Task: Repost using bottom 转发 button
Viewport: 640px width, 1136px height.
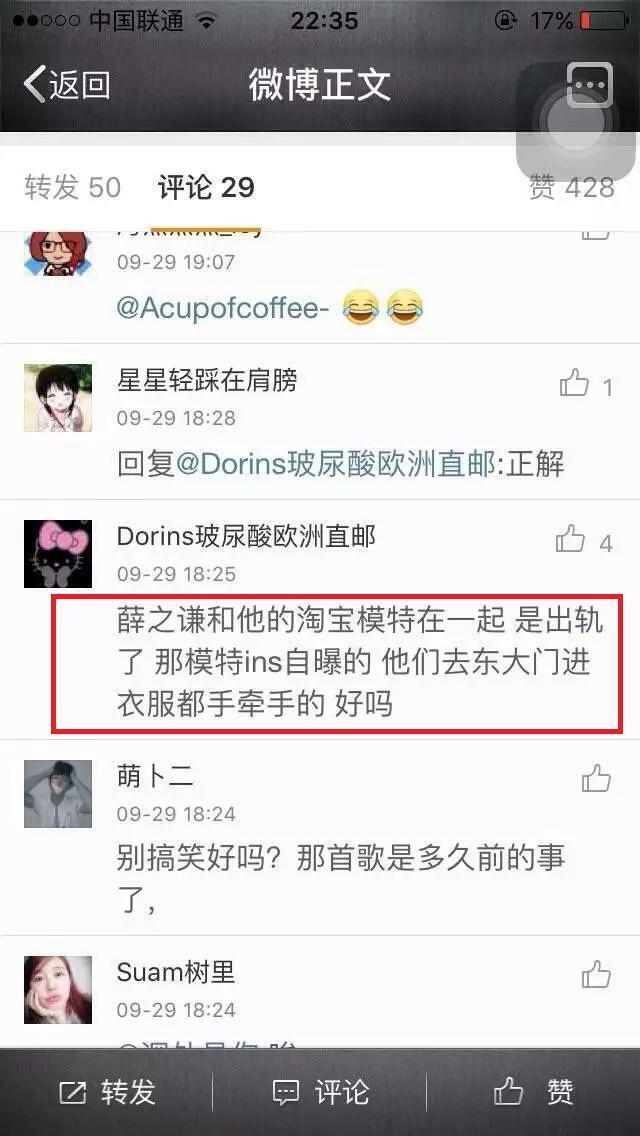Action: tap(107, 1092)
